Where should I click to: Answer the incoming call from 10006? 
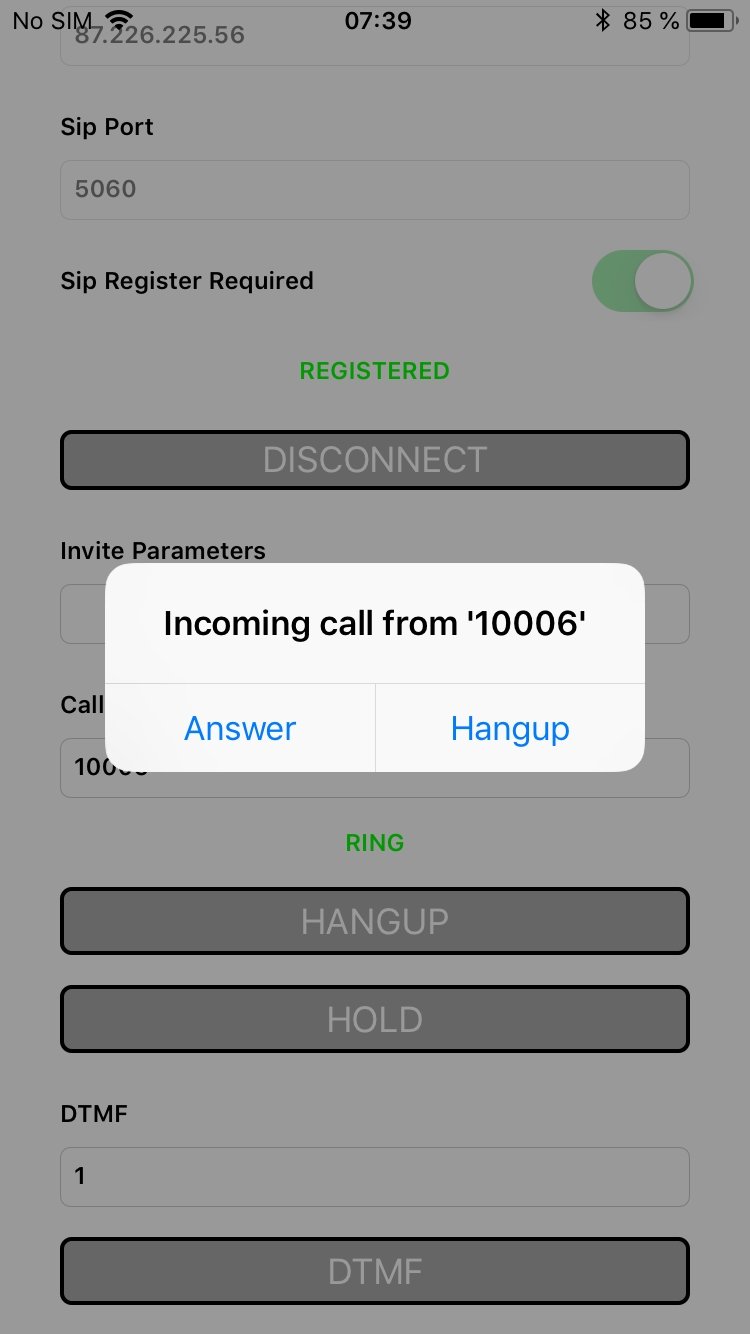click(240, 728)
